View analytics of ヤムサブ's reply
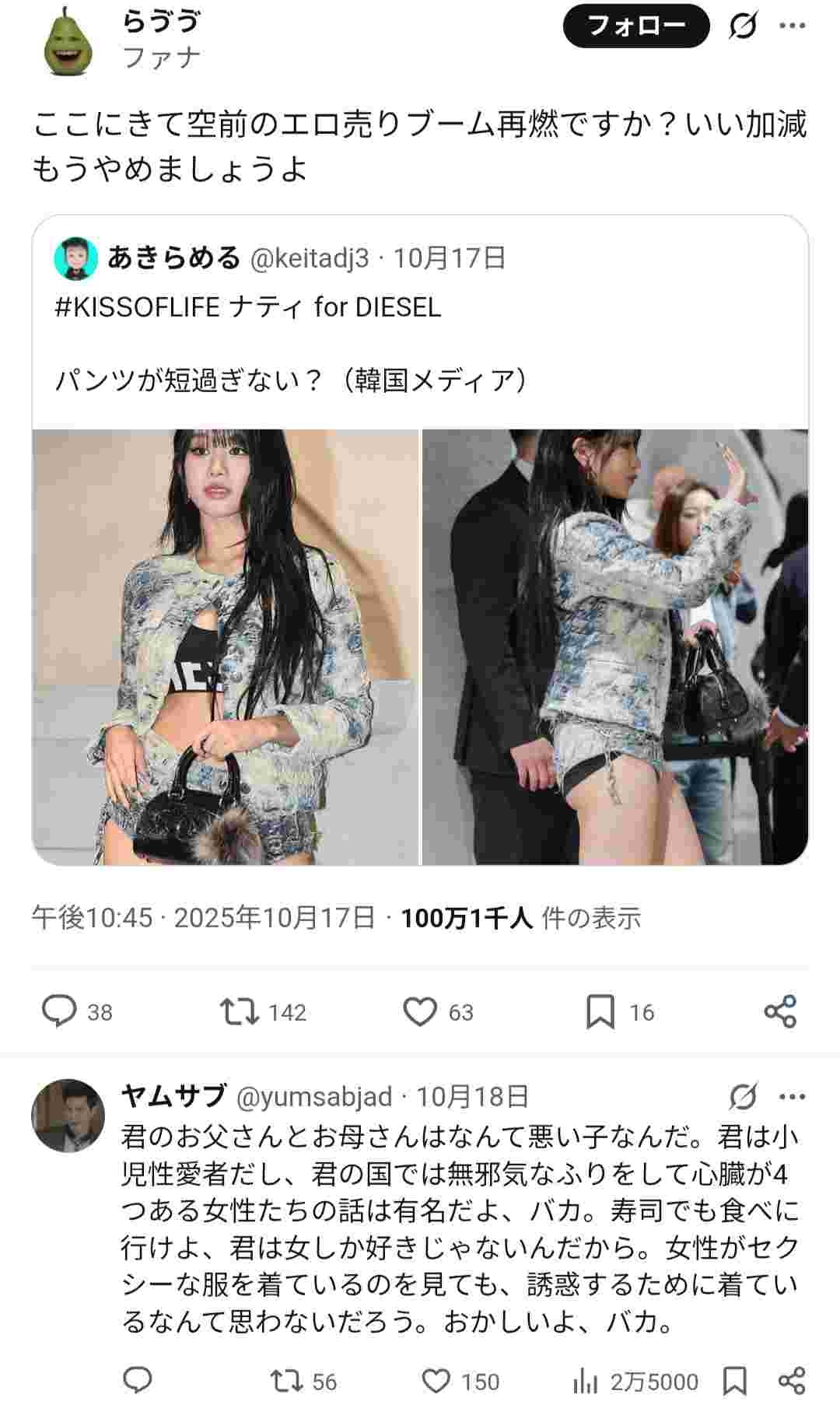The image size is (840, 1419). pos(585,1381)
